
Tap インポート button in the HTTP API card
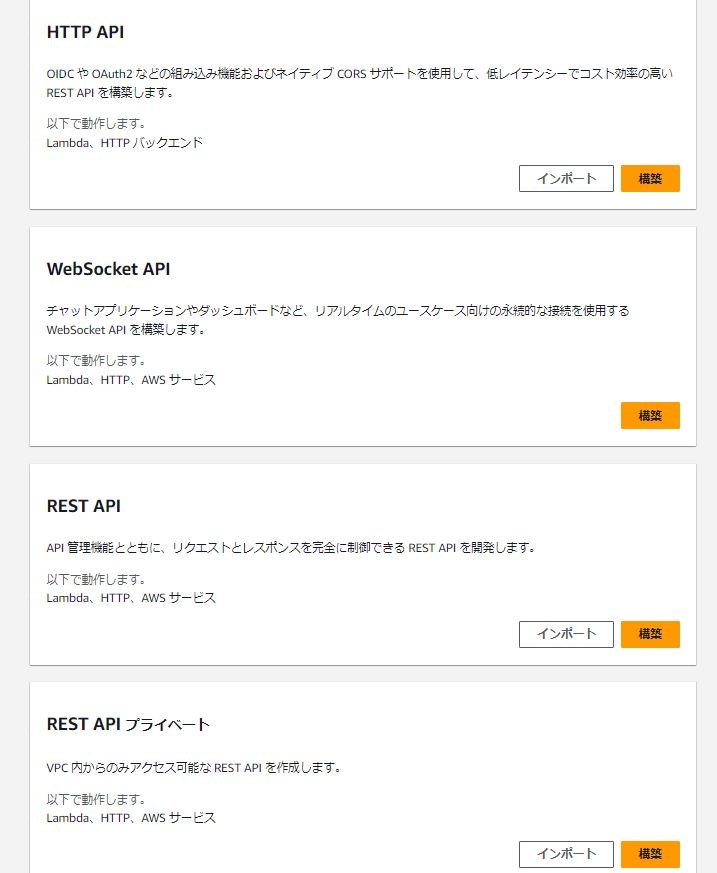point(566,178)
